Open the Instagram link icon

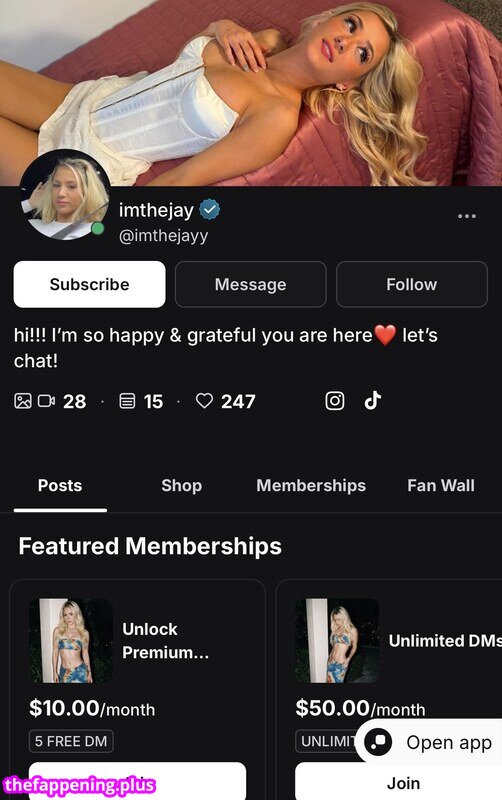pyautogui.click(x=335, y=401)
